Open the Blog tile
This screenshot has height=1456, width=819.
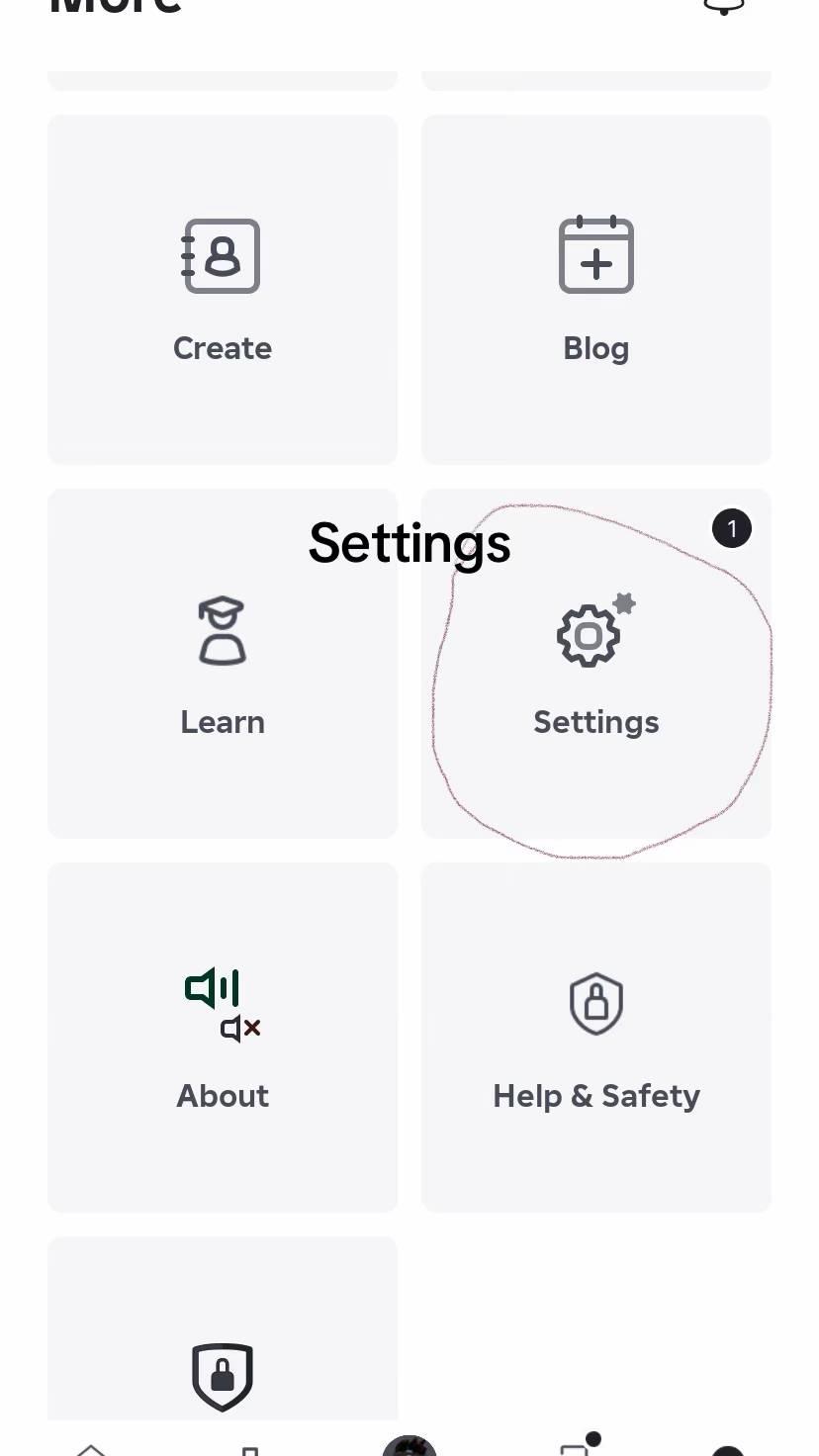[x=596, y=290]
